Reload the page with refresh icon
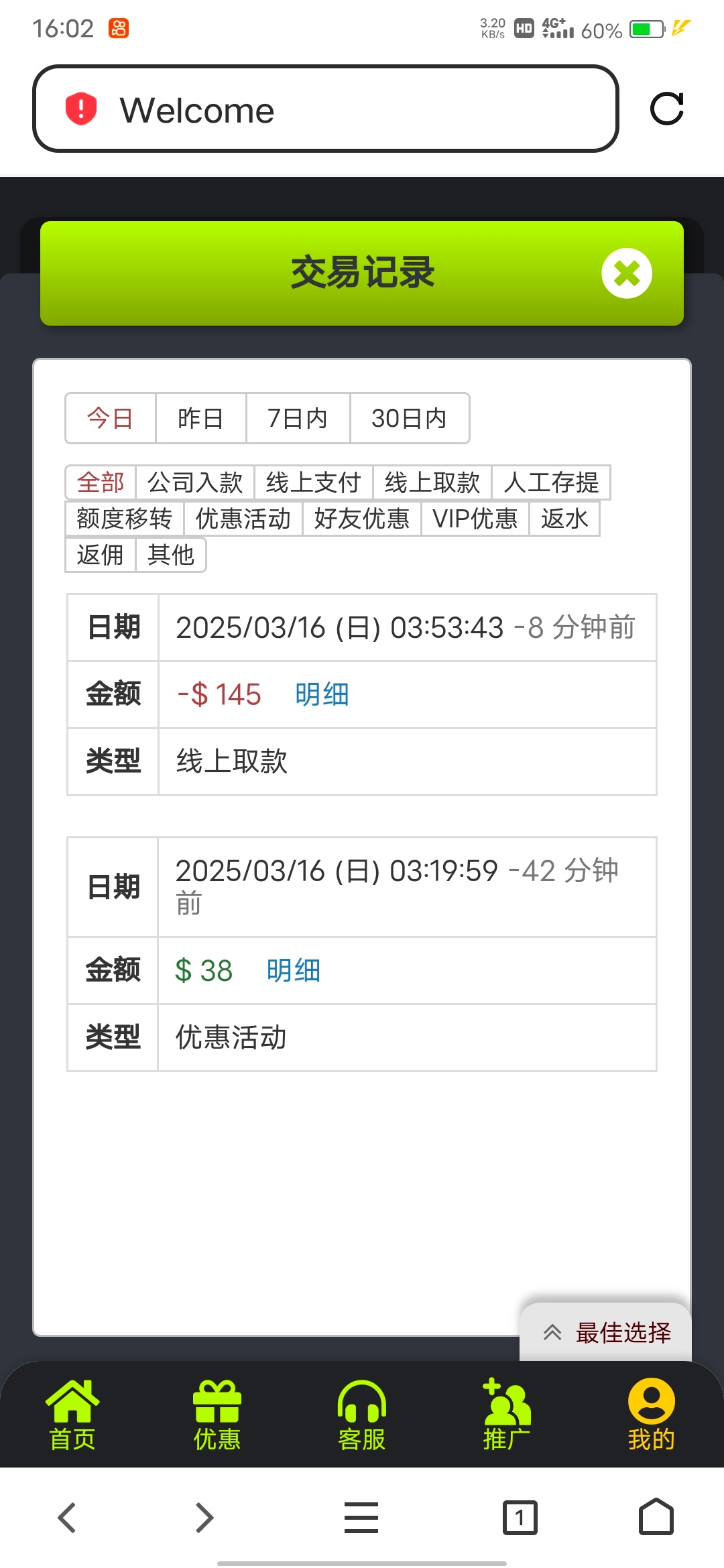The width and height of the screenshot is (724, 1568). pos(667,109)
